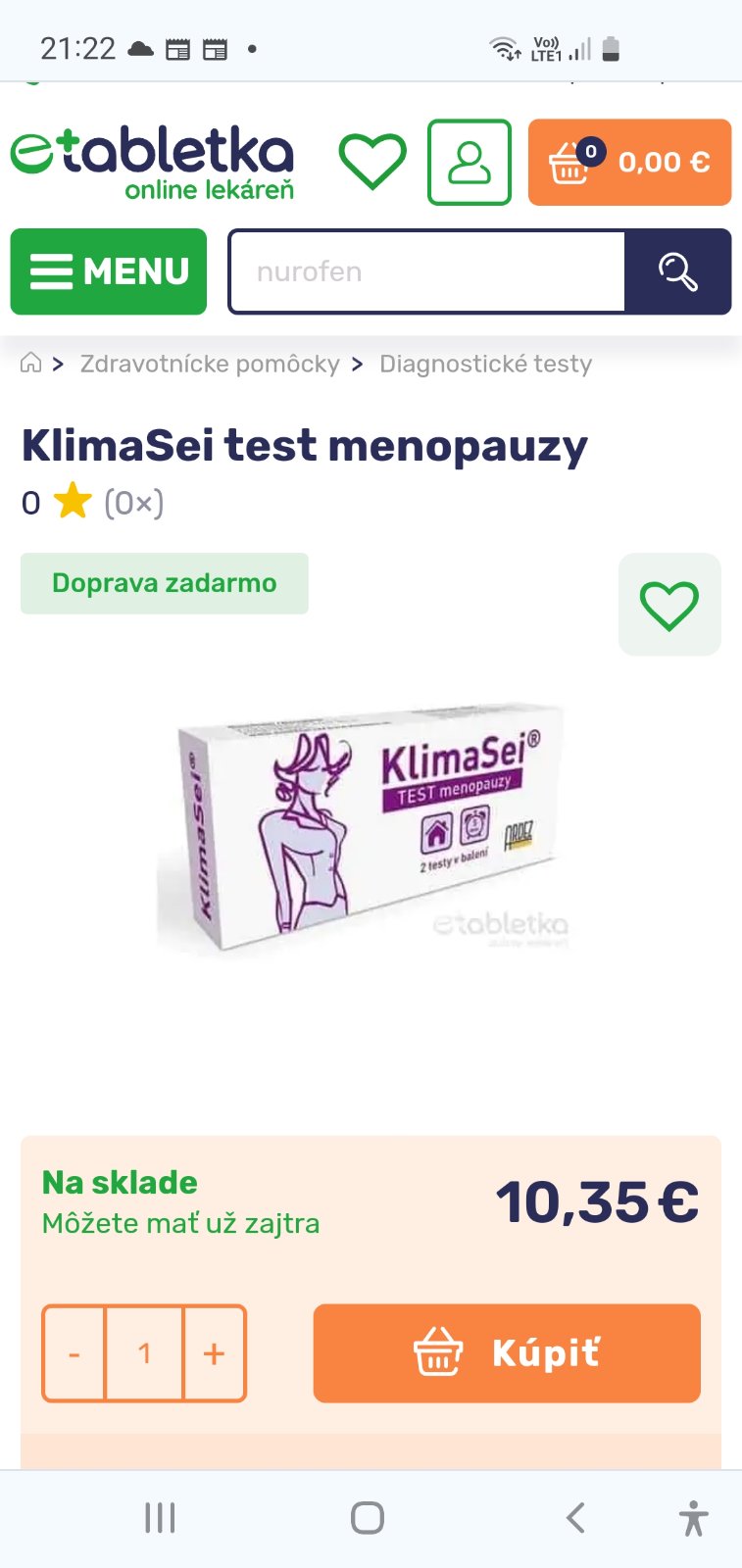742x1568 pixels.
Task: Focus the nurofen search field
Action: click(427, 271)
